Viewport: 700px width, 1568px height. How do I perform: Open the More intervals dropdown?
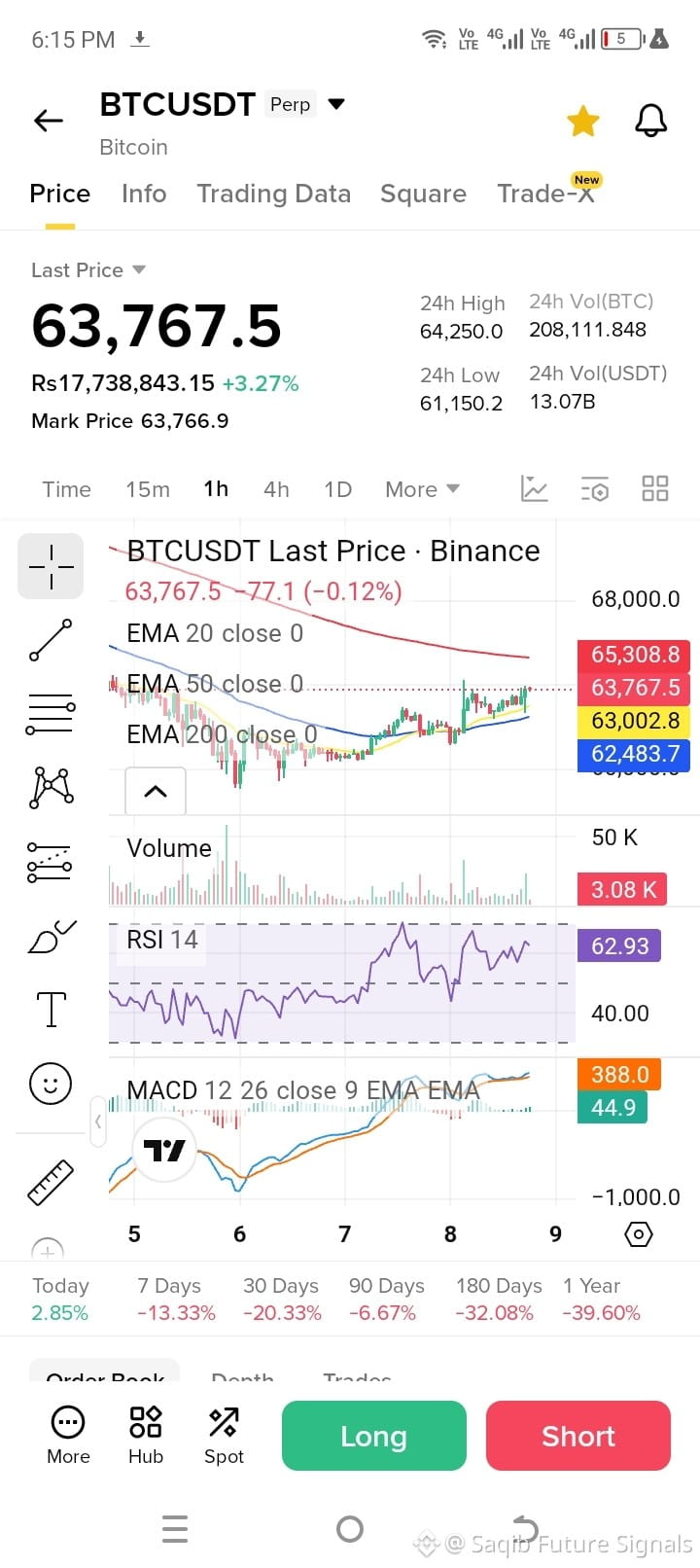click(422, 489)
